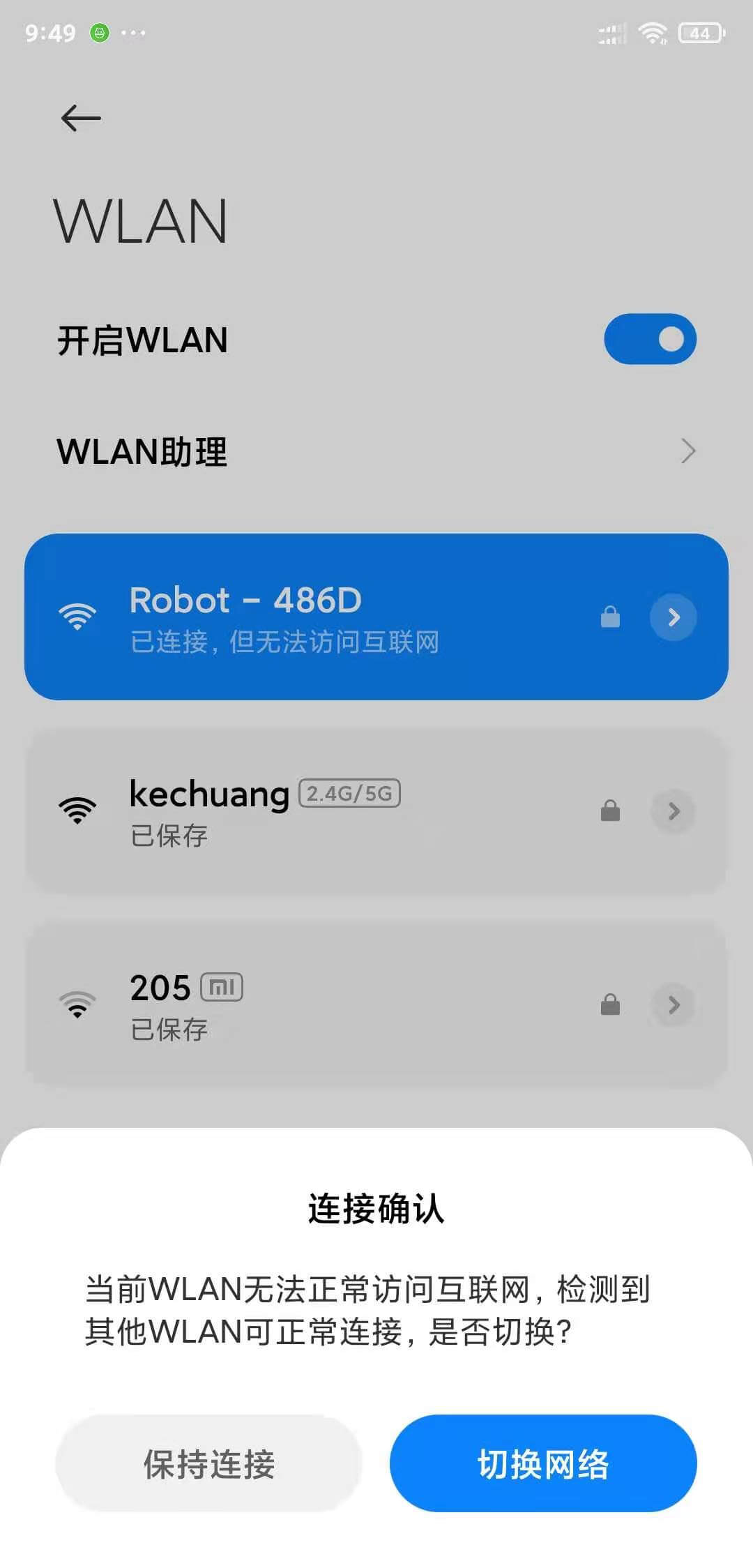The width and height of the screenshot is (753, 1568).
Task: Tap the 切换网络 button
Action: [x=543, y=1463]
